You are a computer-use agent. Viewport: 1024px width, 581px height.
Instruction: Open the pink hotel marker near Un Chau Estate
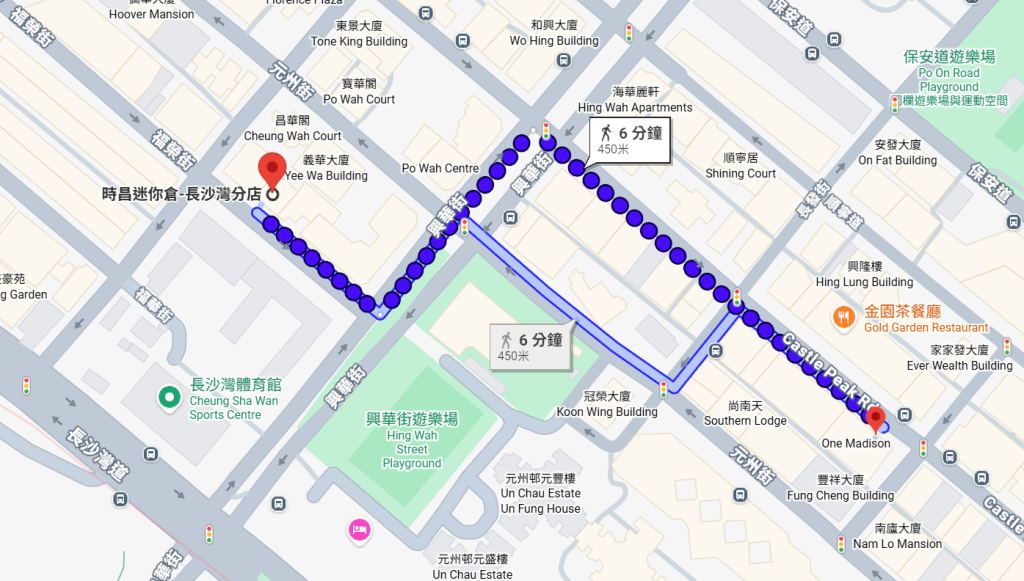[359, 529]
